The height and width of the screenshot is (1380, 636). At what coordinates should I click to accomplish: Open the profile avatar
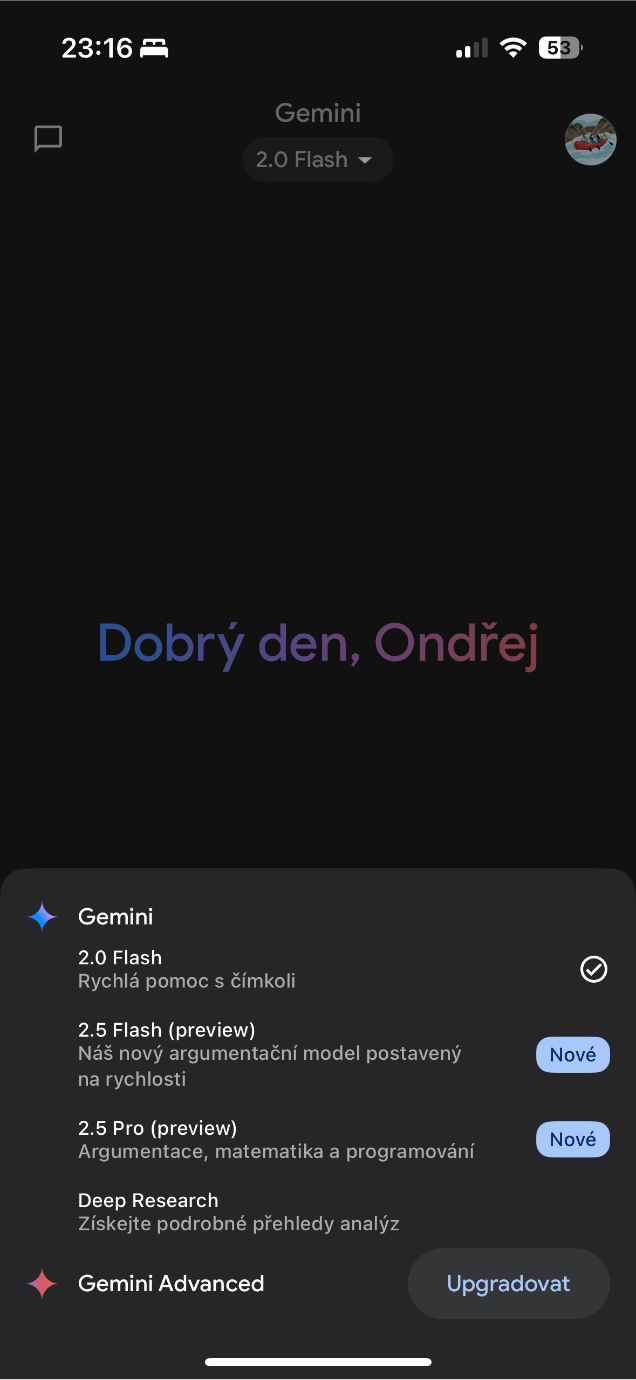point(590,139)
